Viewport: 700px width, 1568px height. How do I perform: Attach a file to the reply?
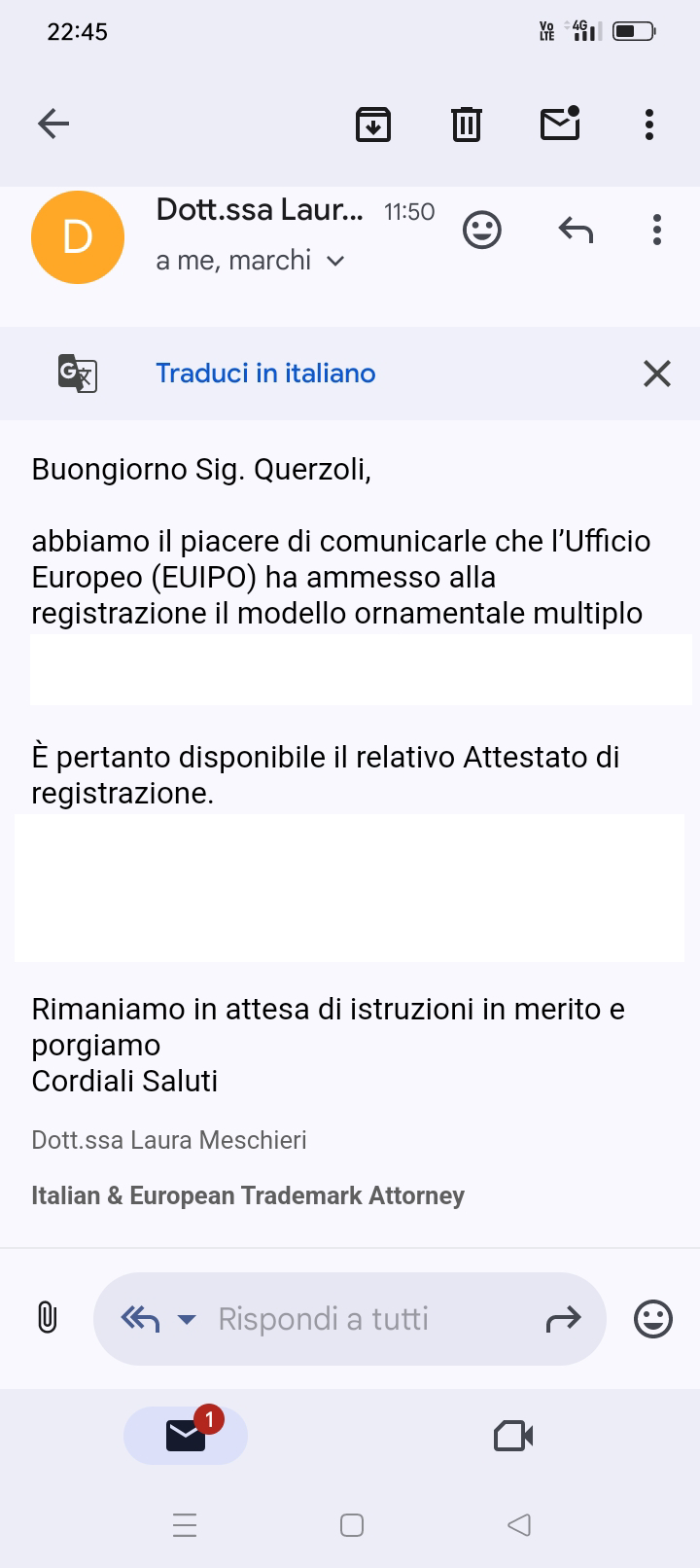click(47, 1318)
